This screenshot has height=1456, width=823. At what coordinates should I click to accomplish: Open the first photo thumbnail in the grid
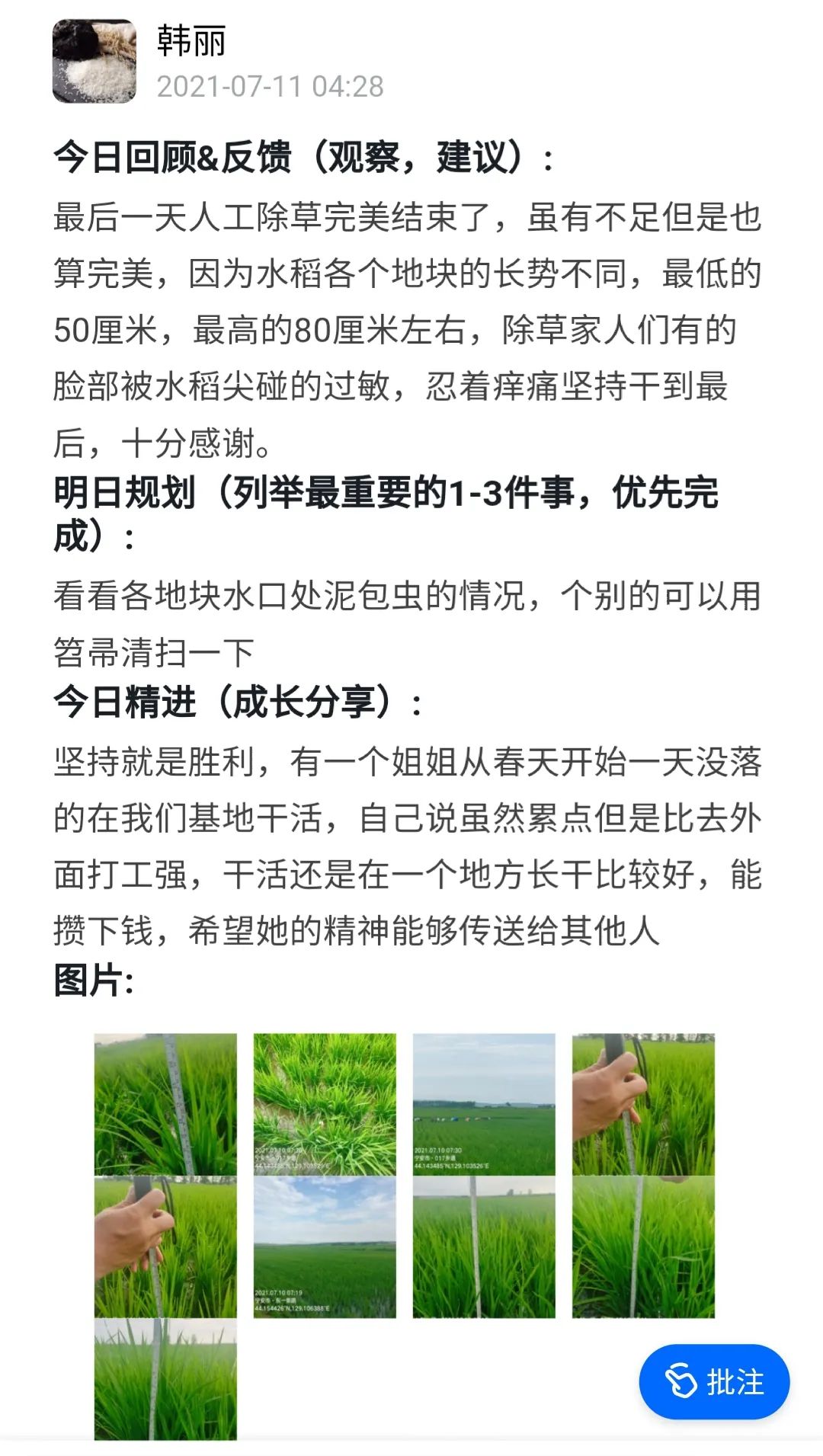pos(165,1104)
